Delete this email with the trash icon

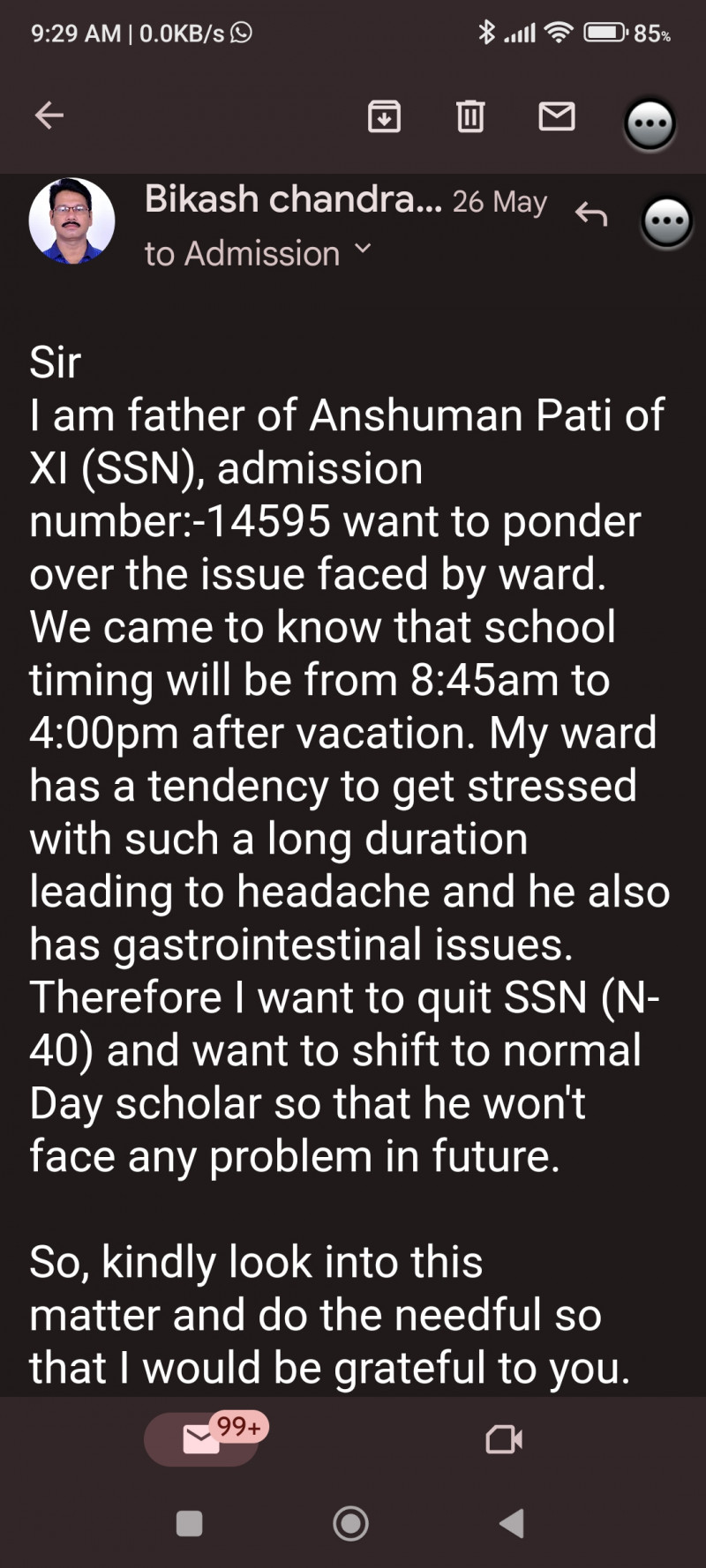[x=470, y=116]
